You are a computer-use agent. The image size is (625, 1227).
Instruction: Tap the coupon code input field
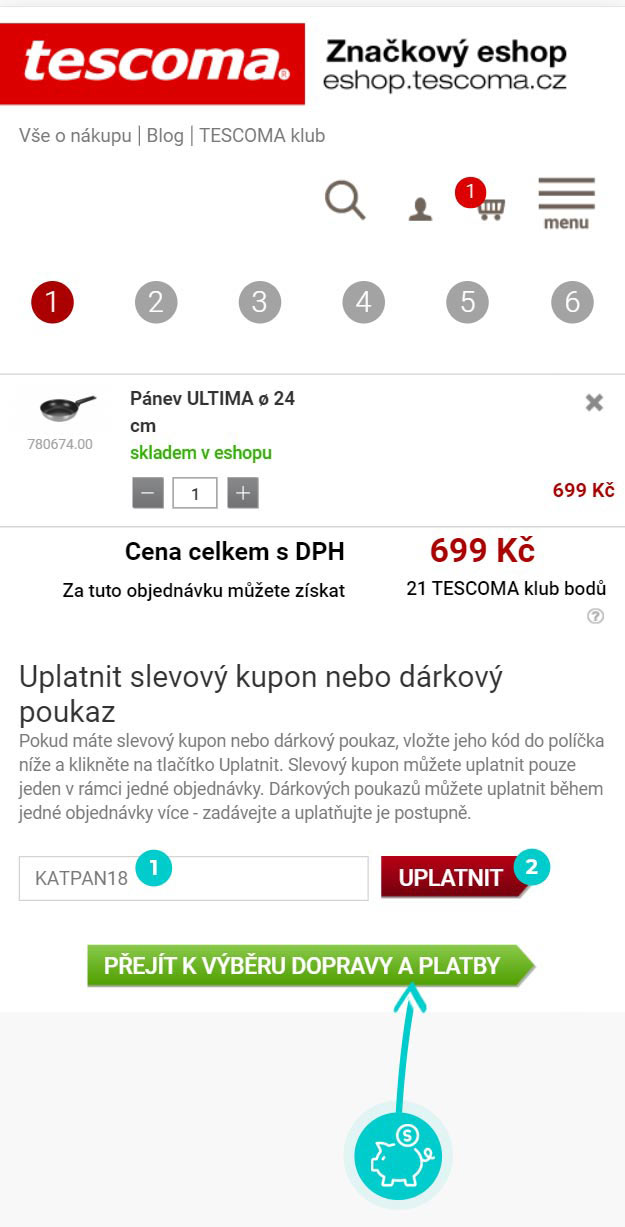[x=193, y=878]
